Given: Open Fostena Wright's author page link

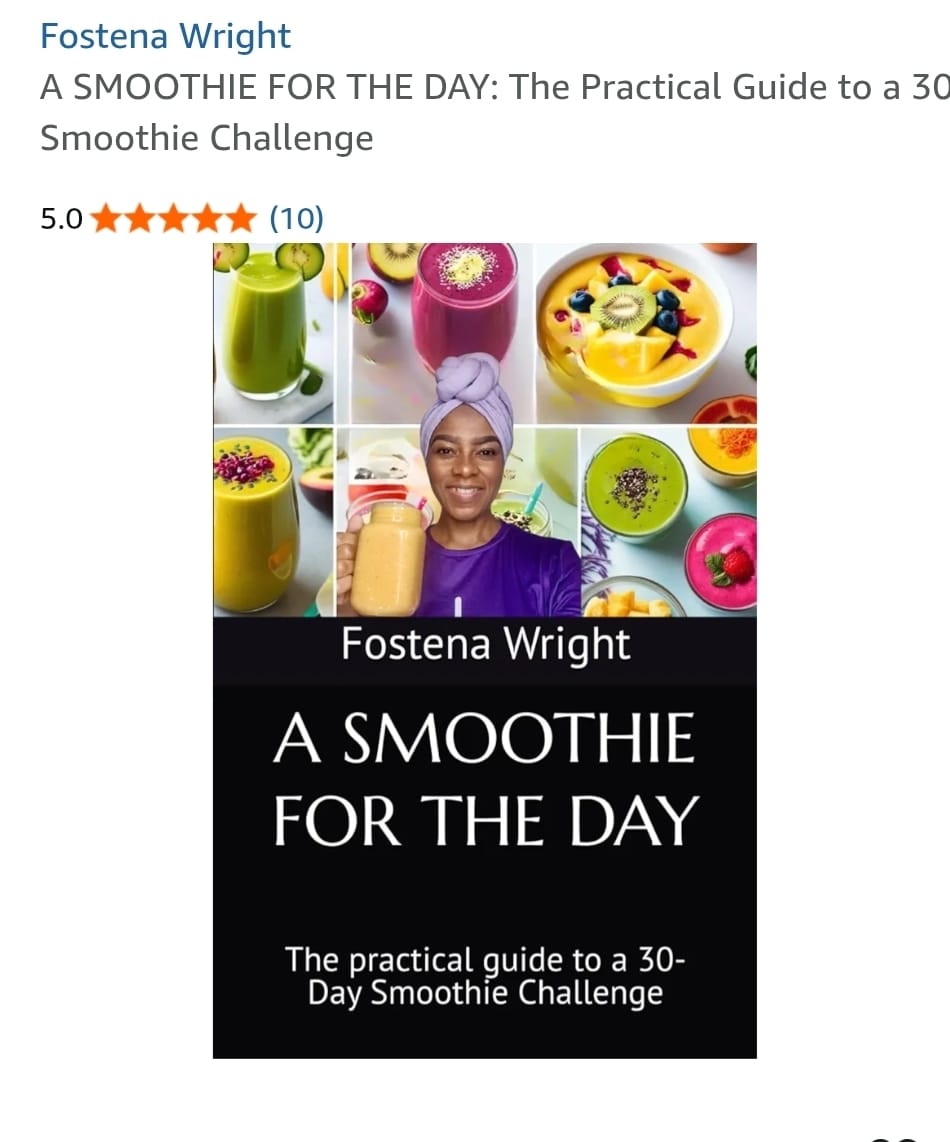Looking at the screenshot, I should [165, 37].
